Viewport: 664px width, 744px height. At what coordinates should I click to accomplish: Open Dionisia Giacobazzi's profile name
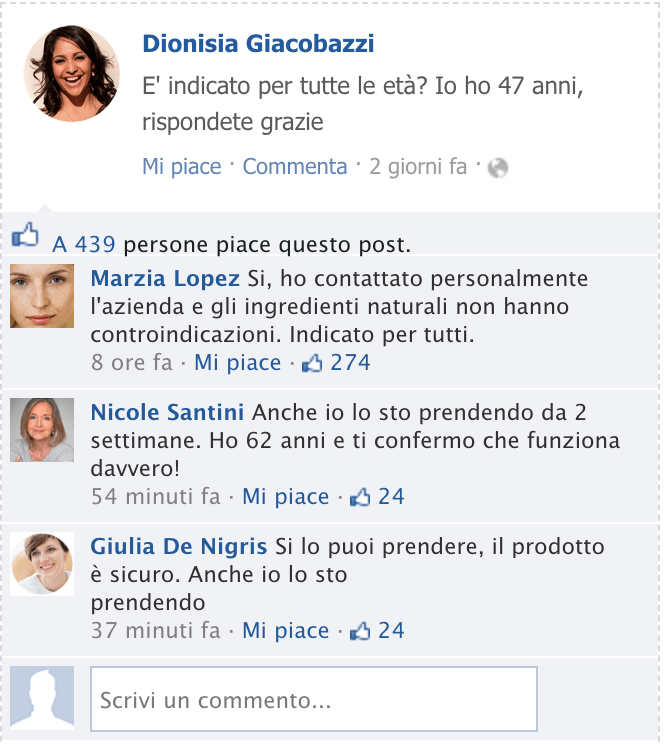coord(258,43)
